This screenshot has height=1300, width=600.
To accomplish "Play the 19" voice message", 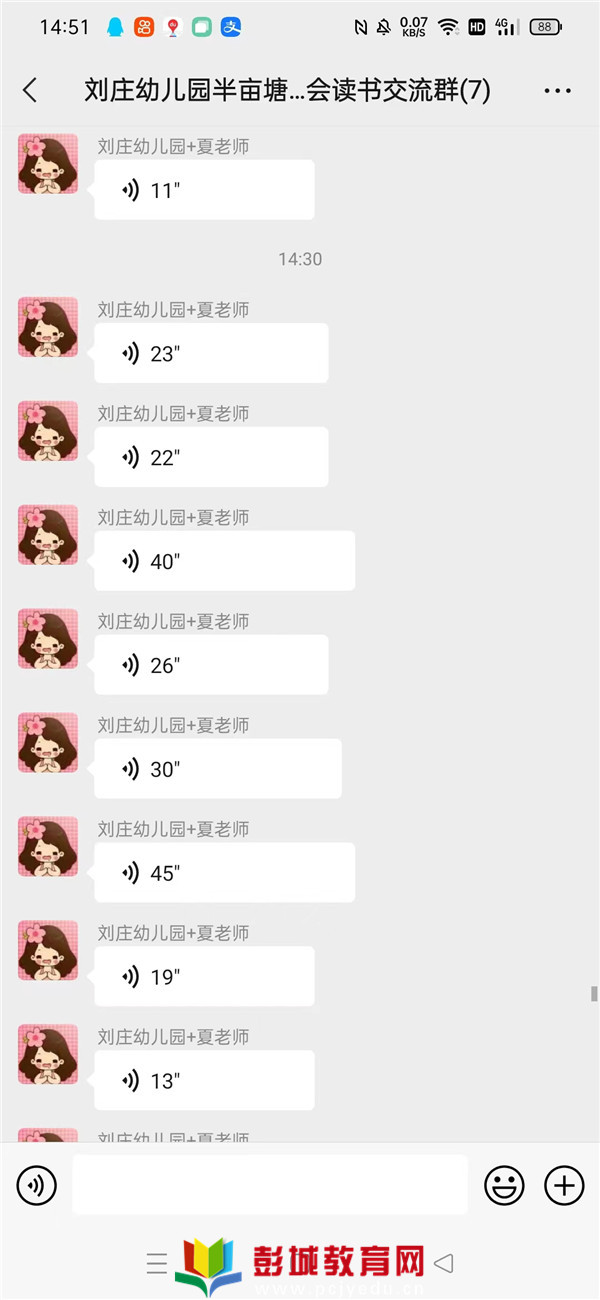I will [x=204, y=977].
